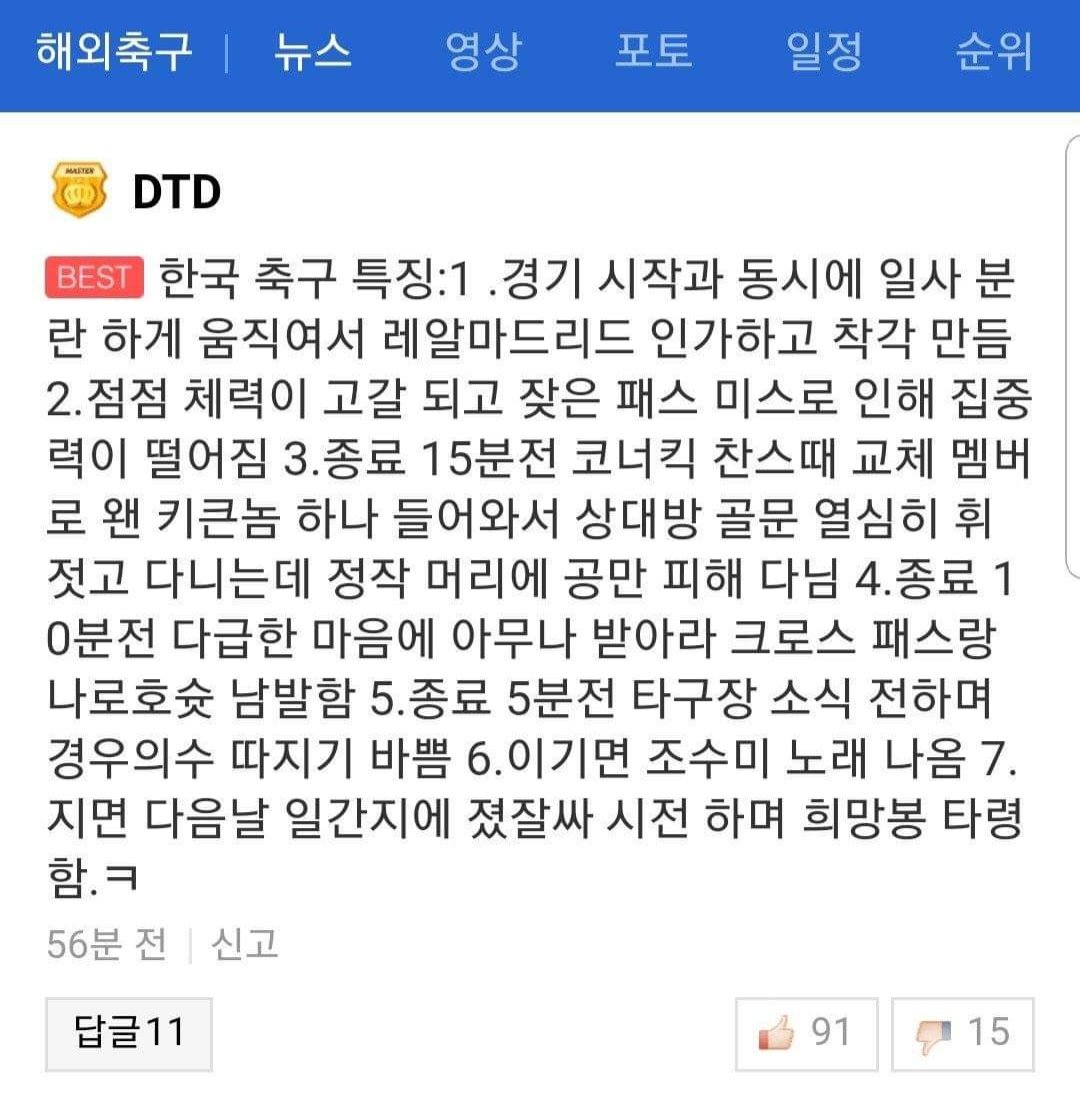Screen dimensions: 1080x1108
Task: Go to the 일정 tab
Action: click(823, 52)
